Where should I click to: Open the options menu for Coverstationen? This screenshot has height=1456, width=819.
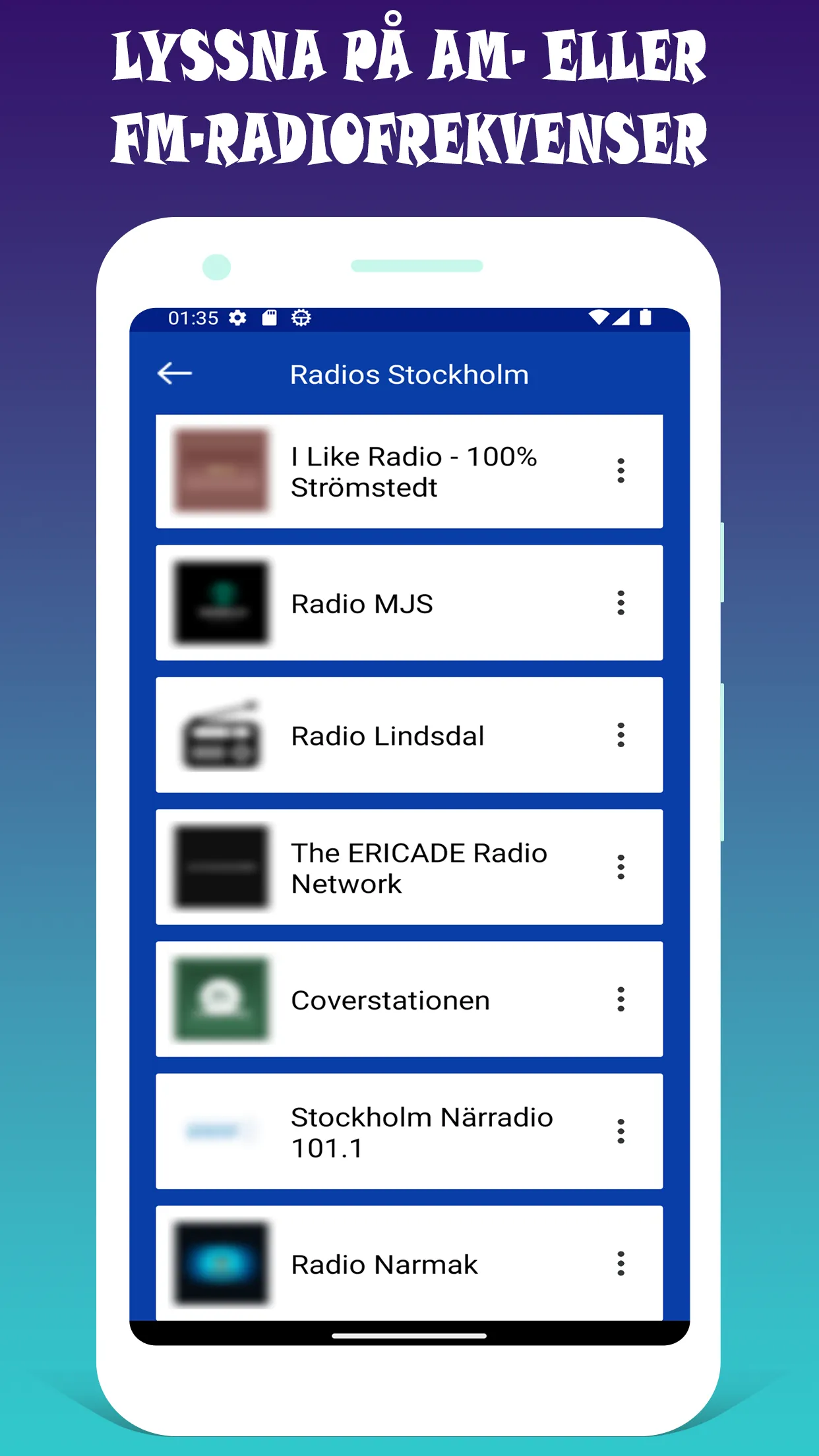(x=620, y=1000)
